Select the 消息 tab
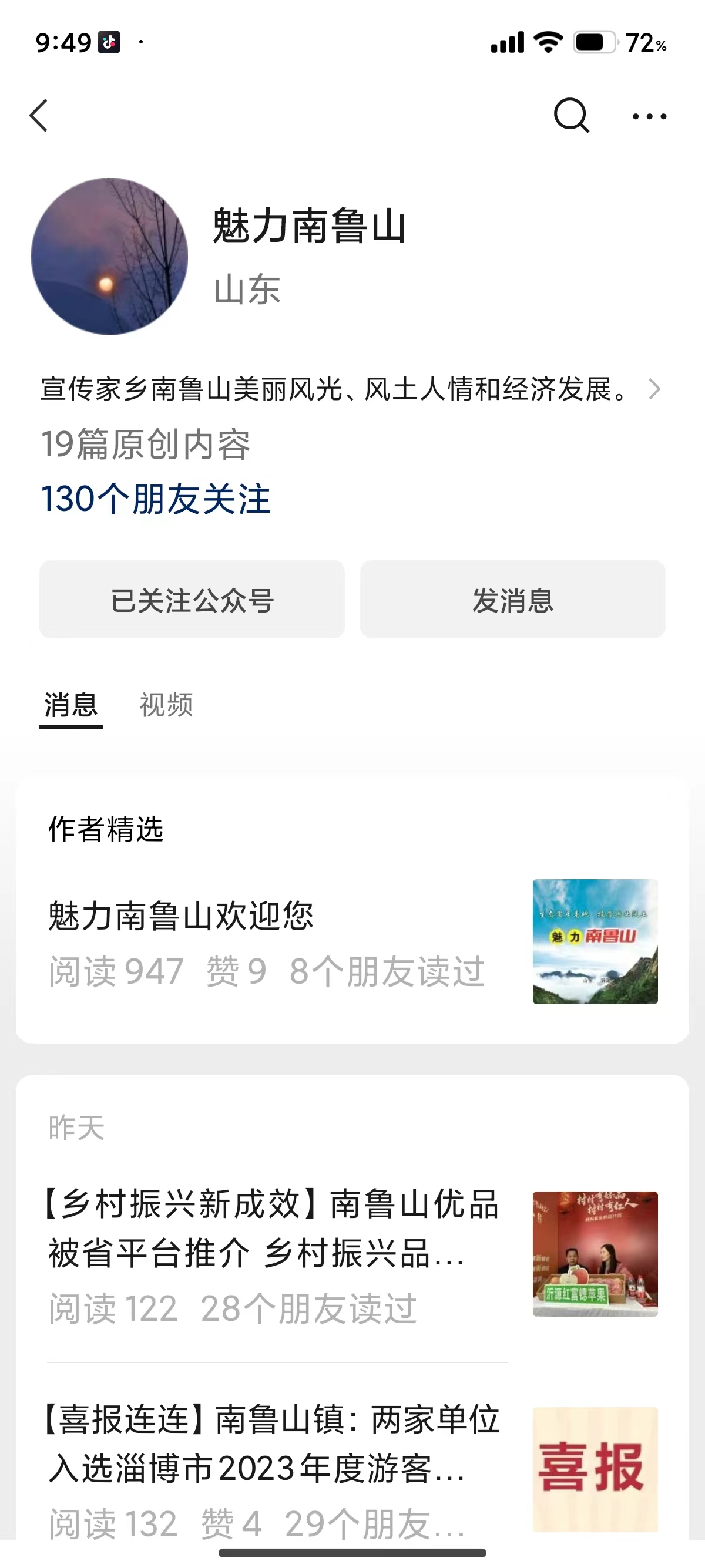Screen dimensions: 705x1568 (x=70, y=705)
